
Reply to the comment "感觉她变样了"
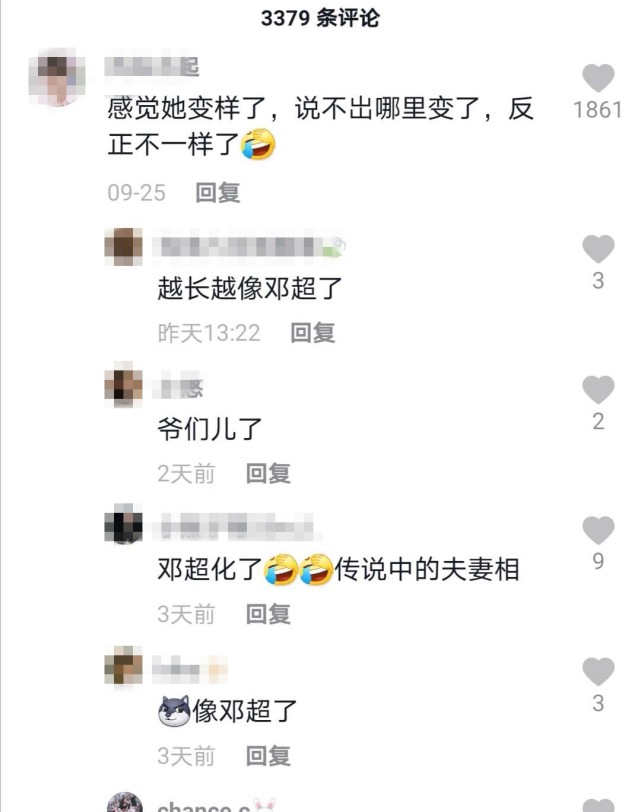pos(217,192)
